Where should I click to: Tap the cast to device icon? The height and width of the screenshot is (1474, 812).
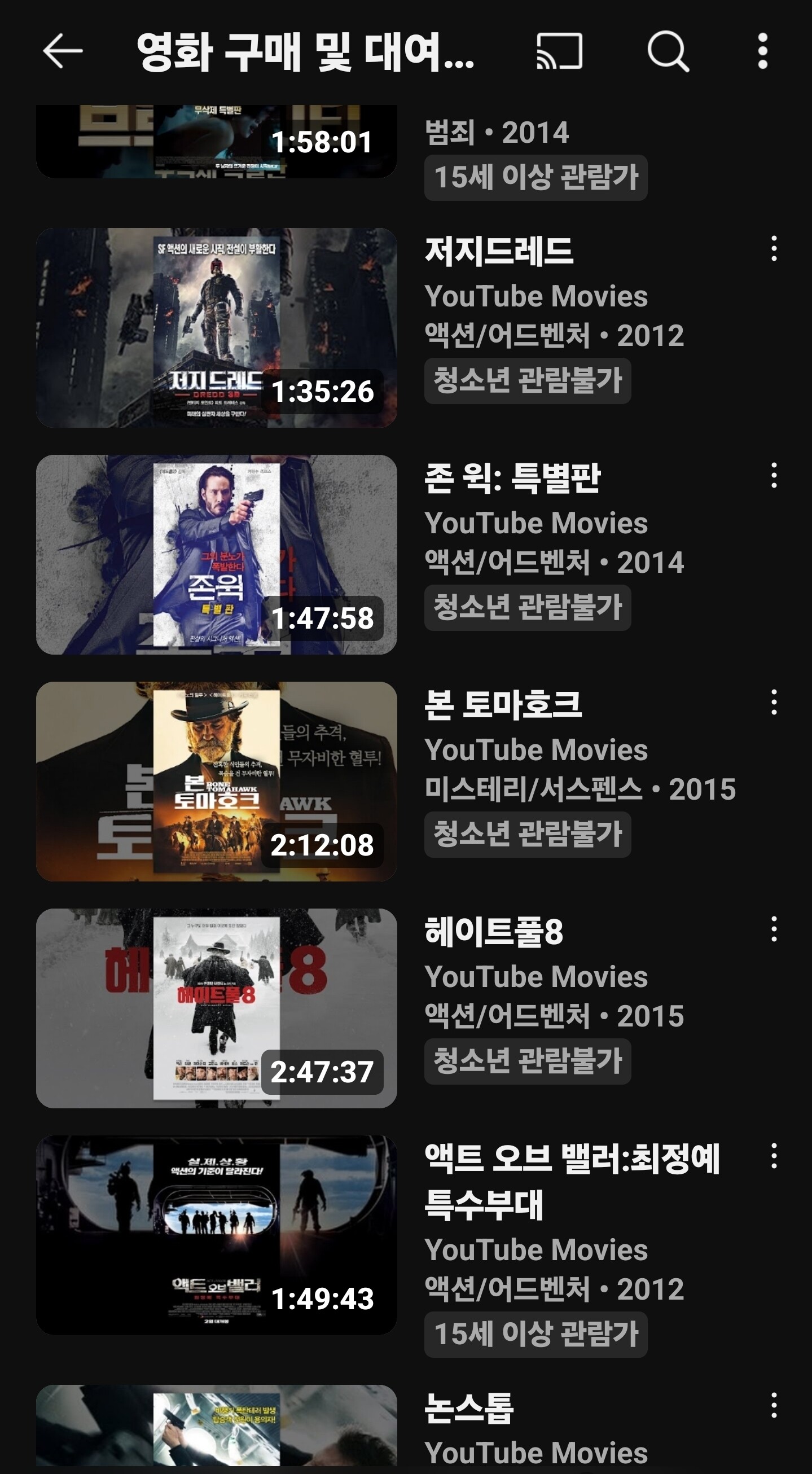click(x=559, y=51)
